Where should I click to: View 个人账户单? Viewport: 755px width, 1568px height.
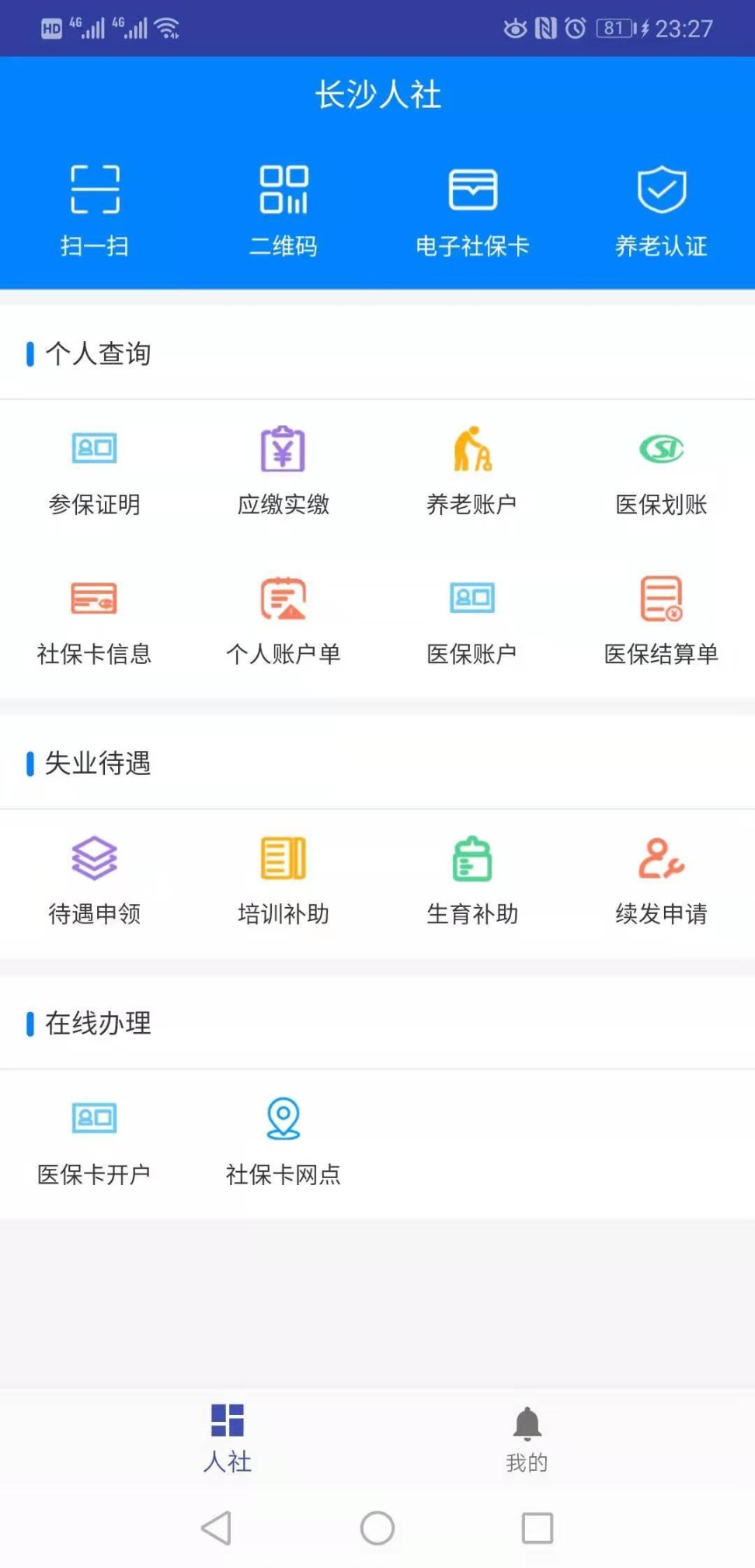[x=284, y=619]
